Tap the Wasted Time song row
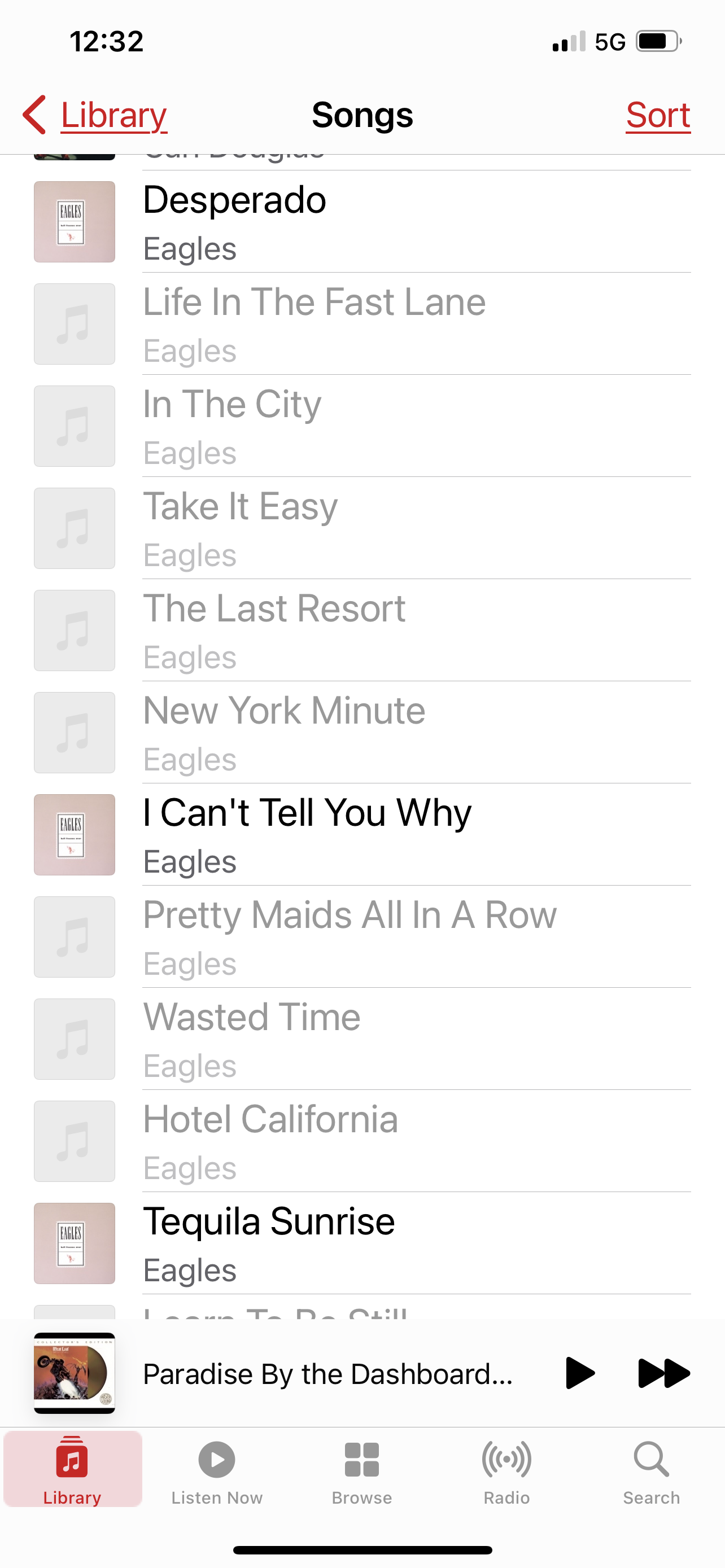Viewport: 725px width, 1568px height. pyautogui.click(x=362, y=1040)
